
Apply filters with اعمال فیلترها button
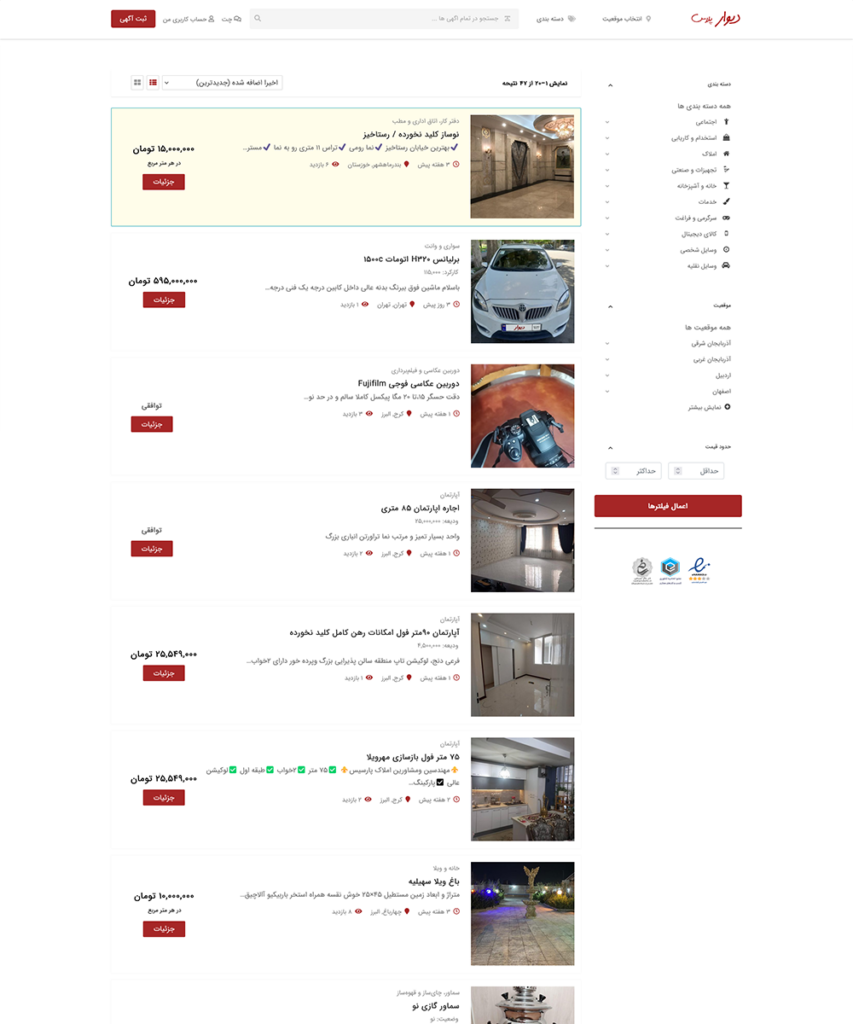tap(667, 506)
